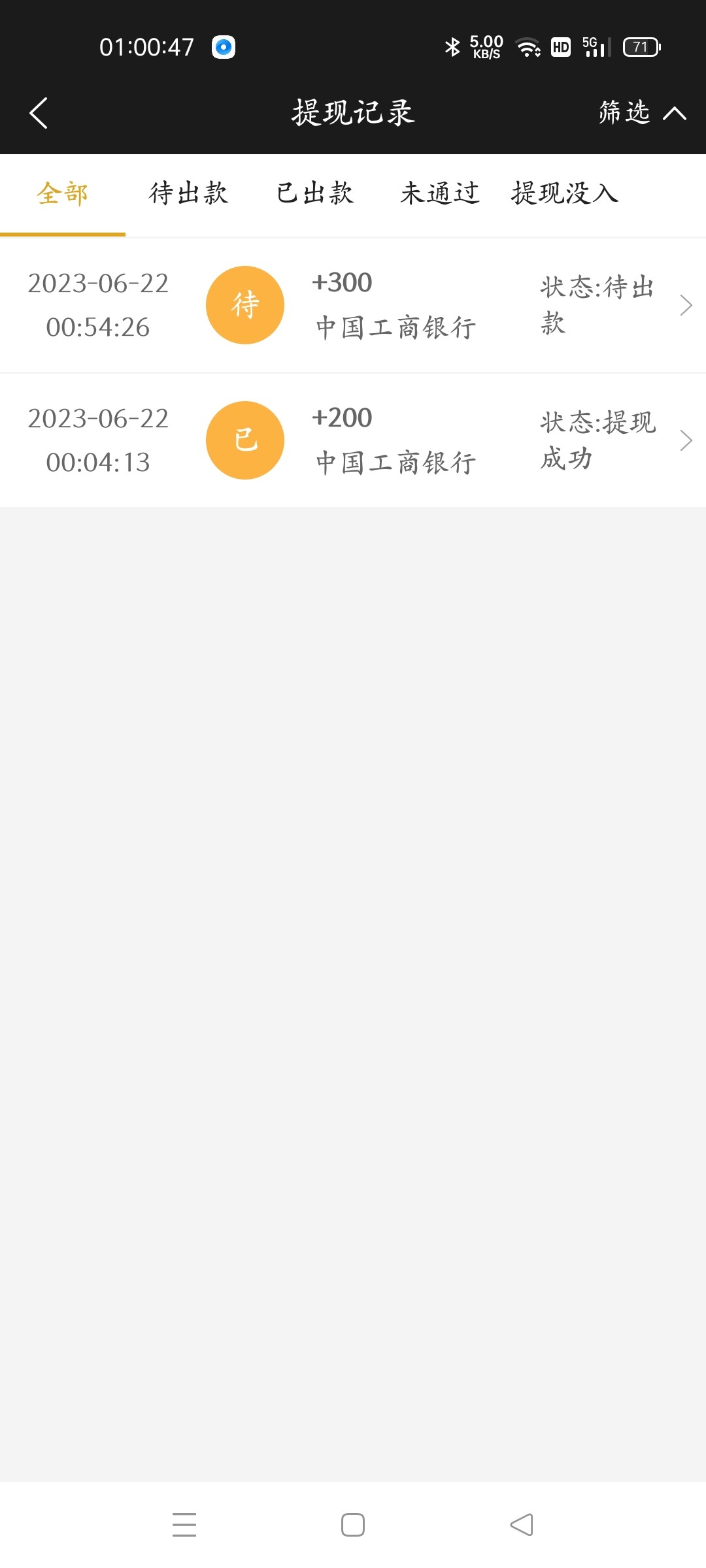
Task: Collapse the 筛选 filter panel
Action: [639, 112]
